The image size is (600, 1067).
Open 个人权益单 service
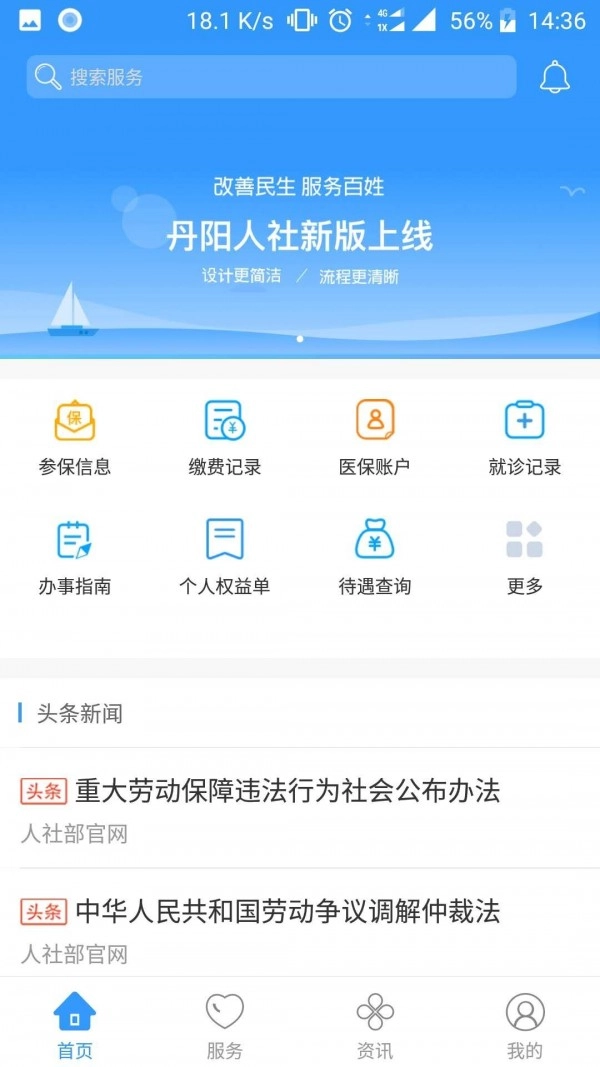click(x=225, y=557)
